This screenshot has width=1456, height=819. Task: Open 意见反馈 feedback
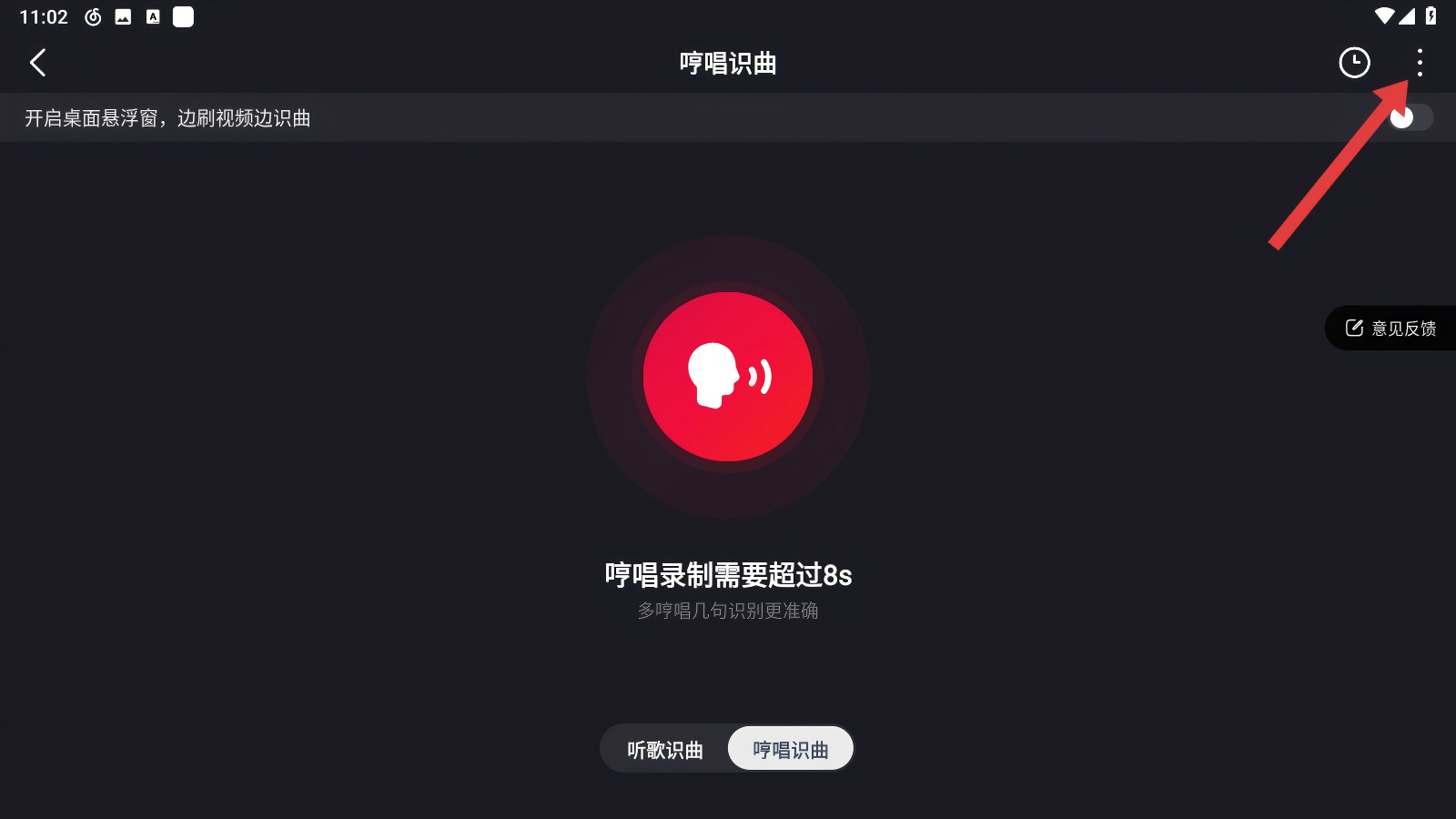point(1390,329)
